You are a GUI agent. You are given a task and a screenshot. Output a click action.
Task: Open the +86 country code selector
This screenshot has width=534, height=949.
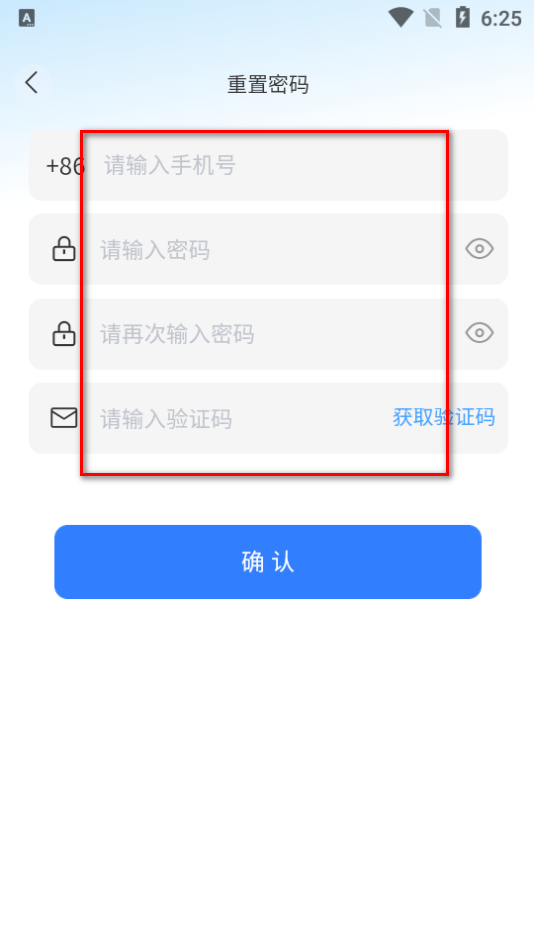click(x=65, y=166)
